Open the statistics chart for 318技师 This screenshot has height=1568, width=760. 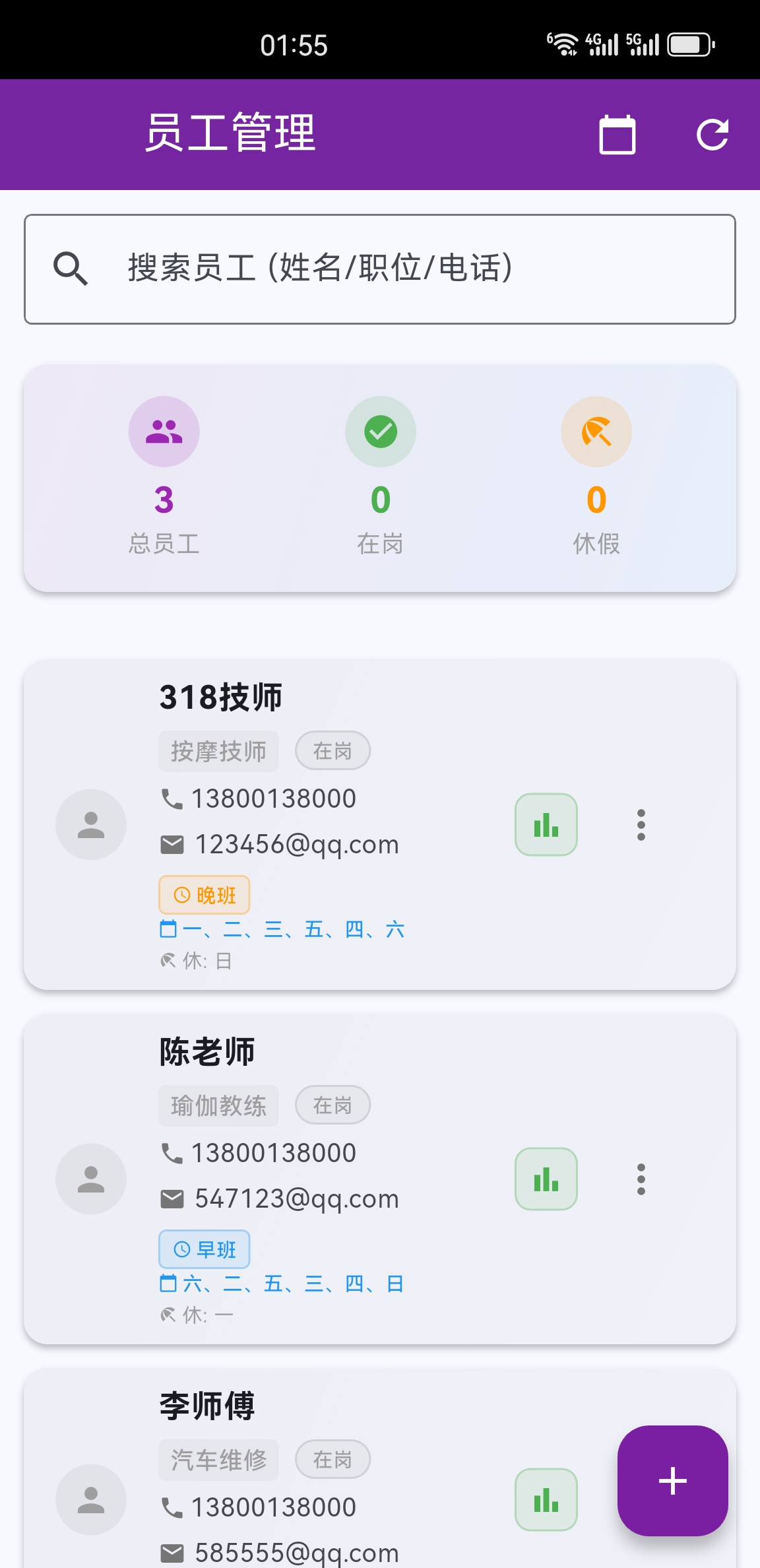[546, 824]
